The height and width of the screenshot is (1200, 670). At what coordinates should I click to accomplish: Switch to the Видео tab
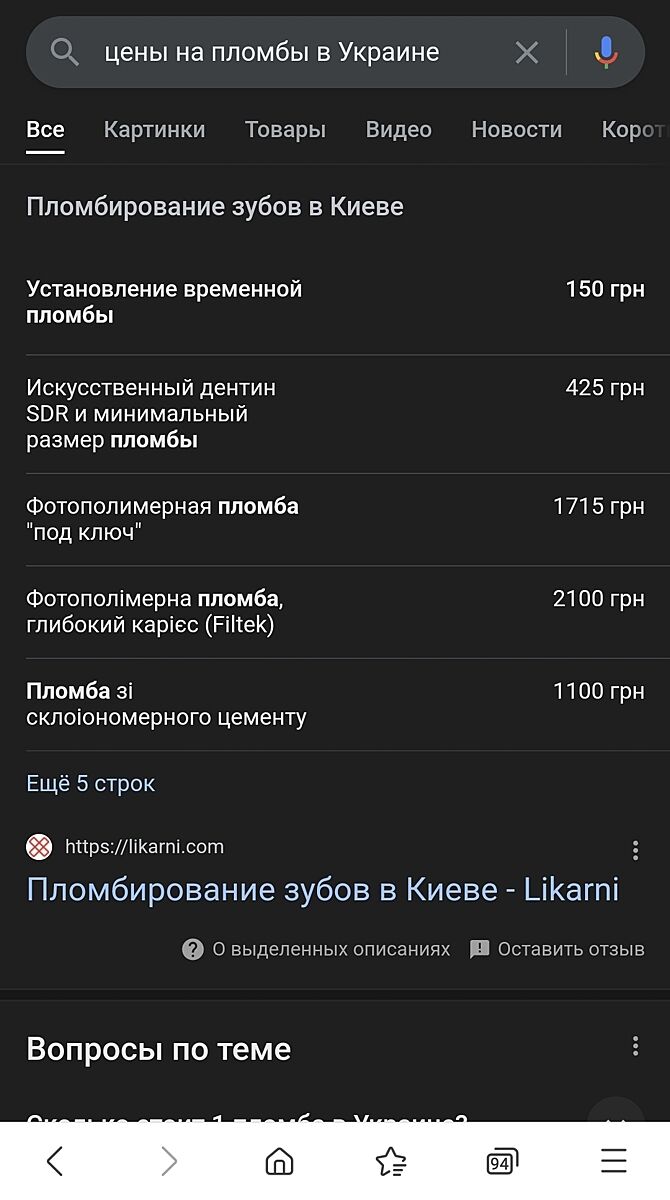(398, 129)
